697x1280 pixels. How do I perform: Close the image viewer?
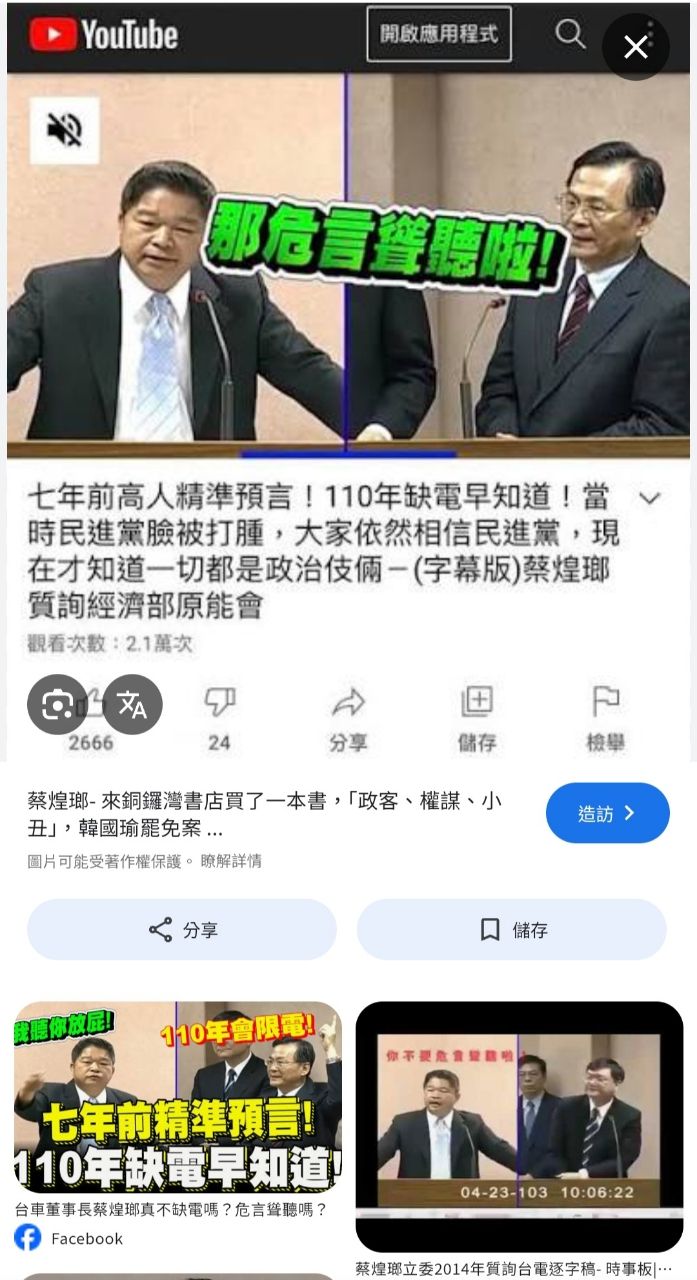tap(636, 47)
